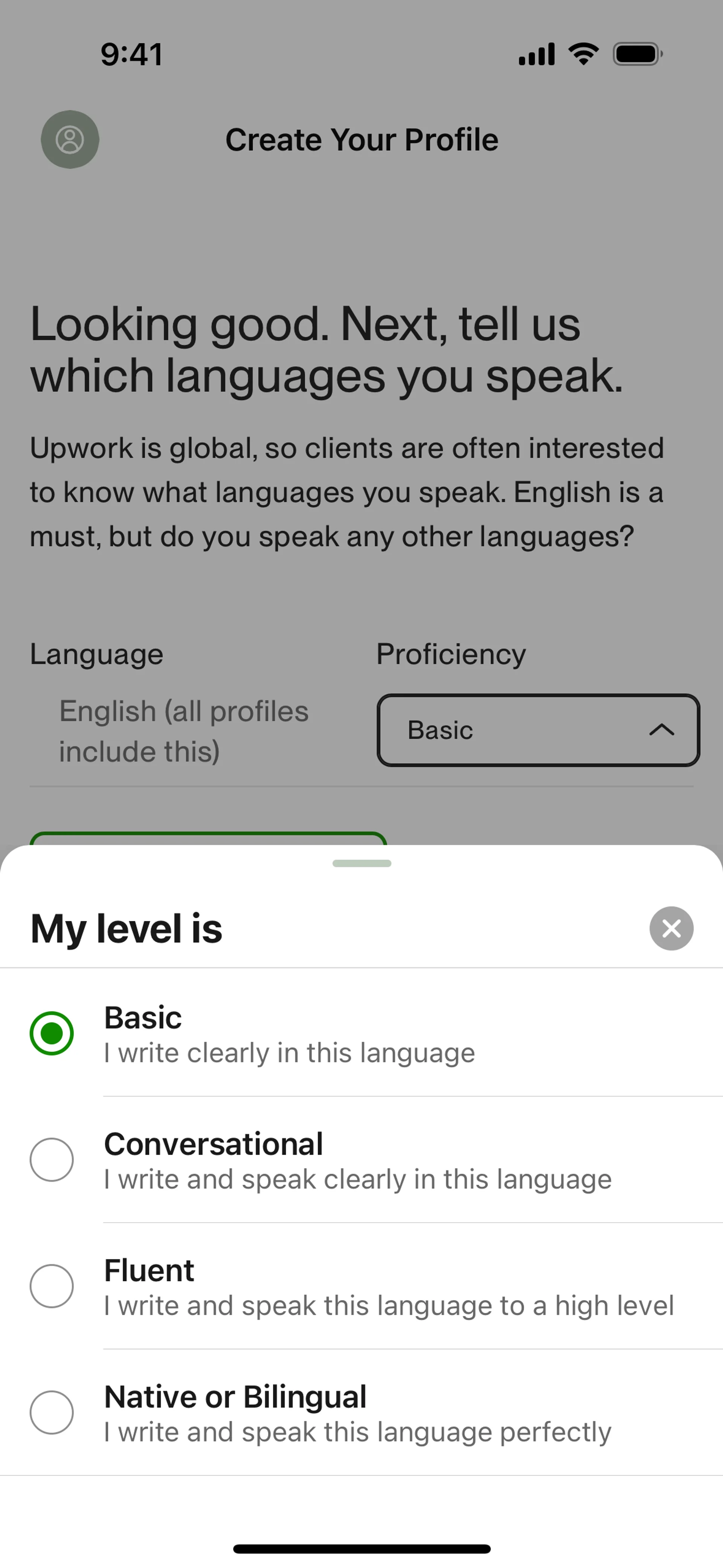723x1568 pixels.
Task: Select the Basic proficiency level
Action: (52, 1033)
